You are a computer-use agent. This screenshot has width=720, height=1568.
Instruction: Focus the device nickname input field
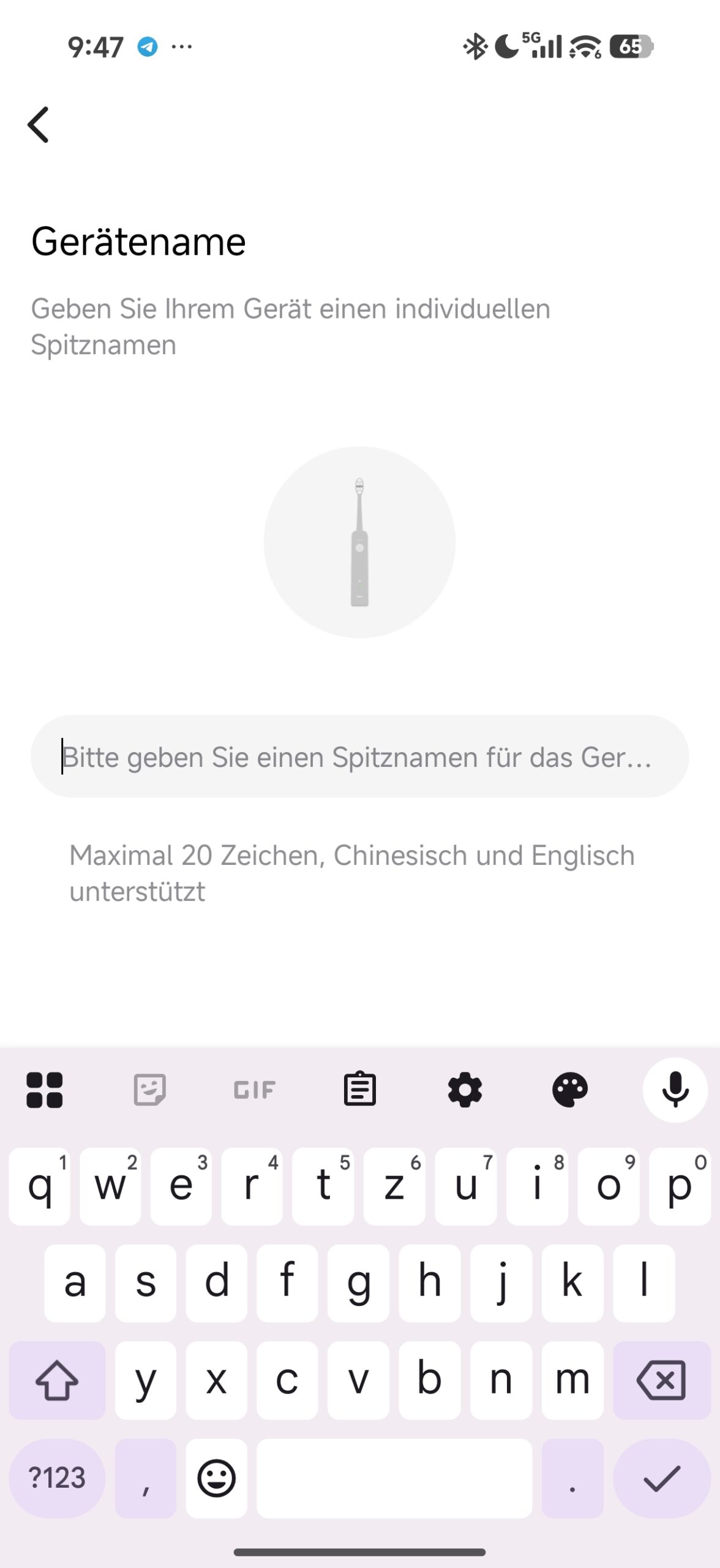(x=359, y=756)
